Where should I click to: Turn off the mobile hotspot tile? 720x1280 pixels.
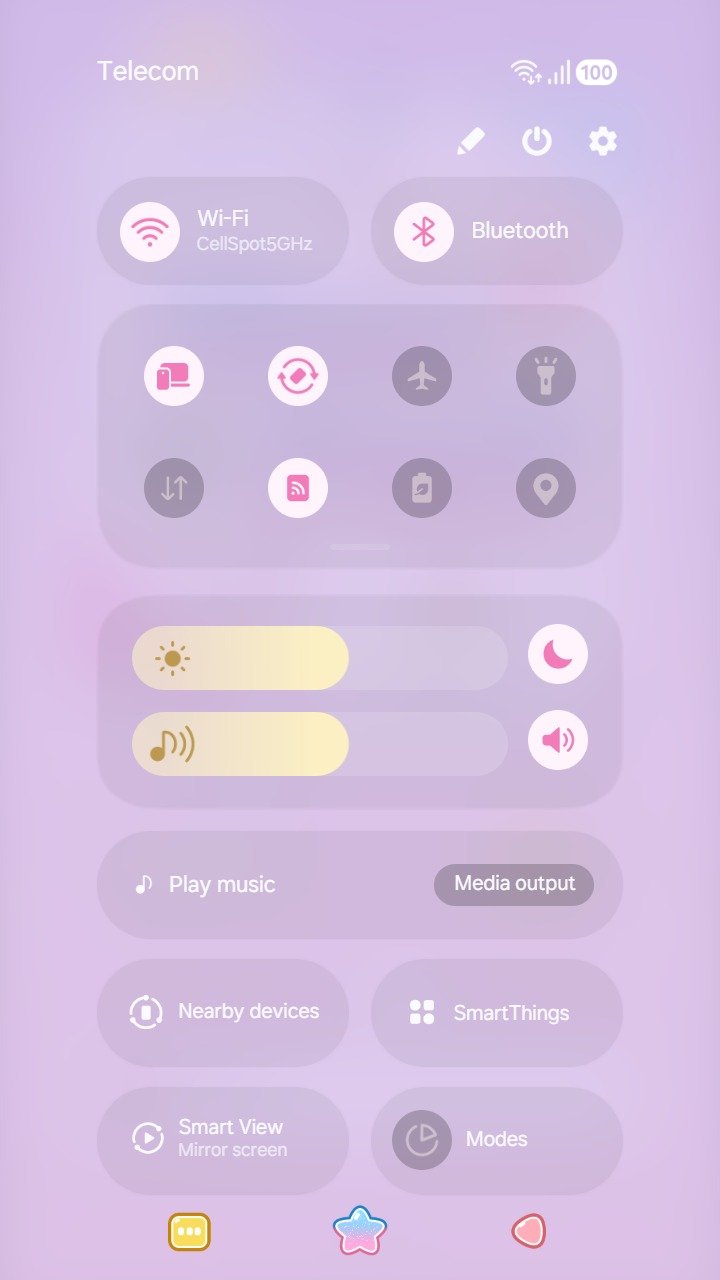[298, 488]
